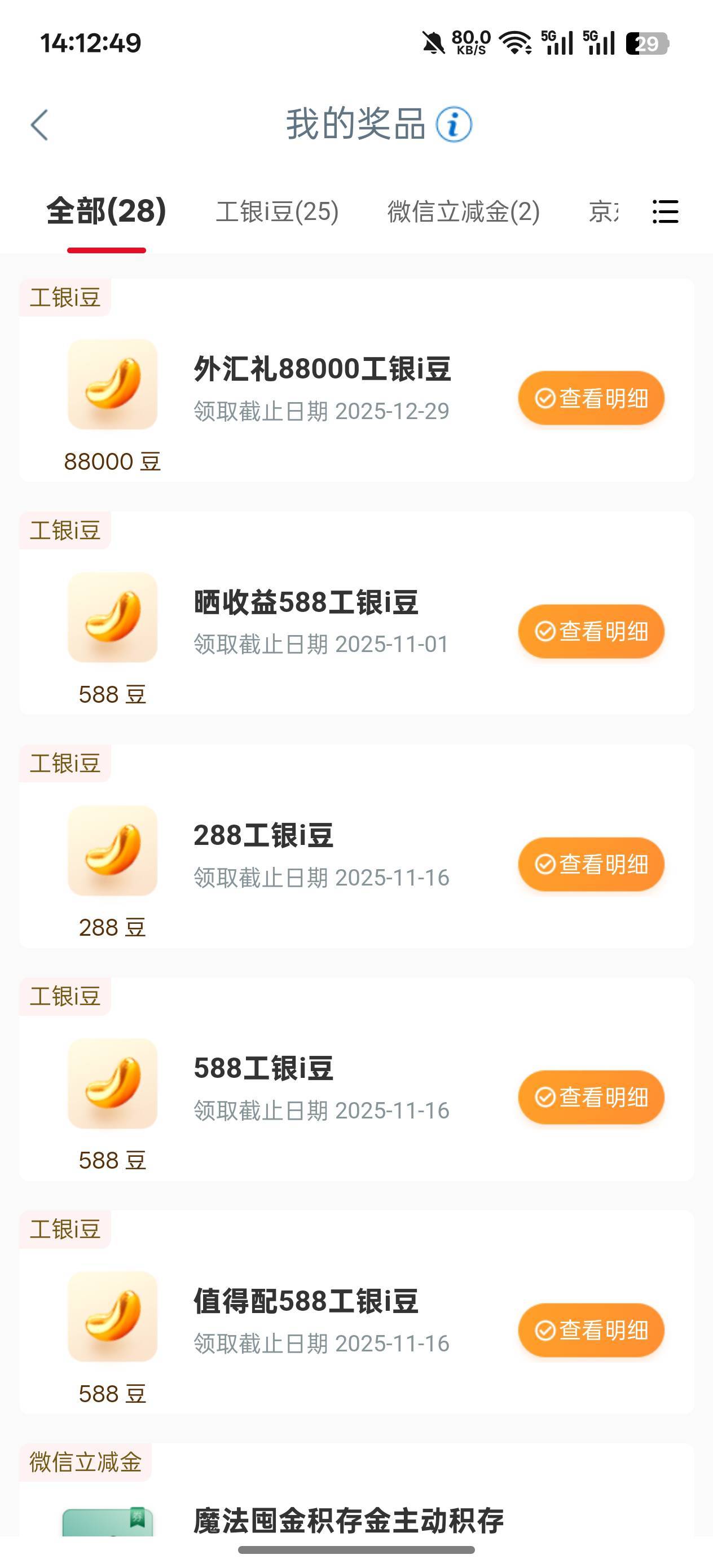
Task: Open the 魔法囤金积存金主动积存 prize card
Action: coord(348,1520)
